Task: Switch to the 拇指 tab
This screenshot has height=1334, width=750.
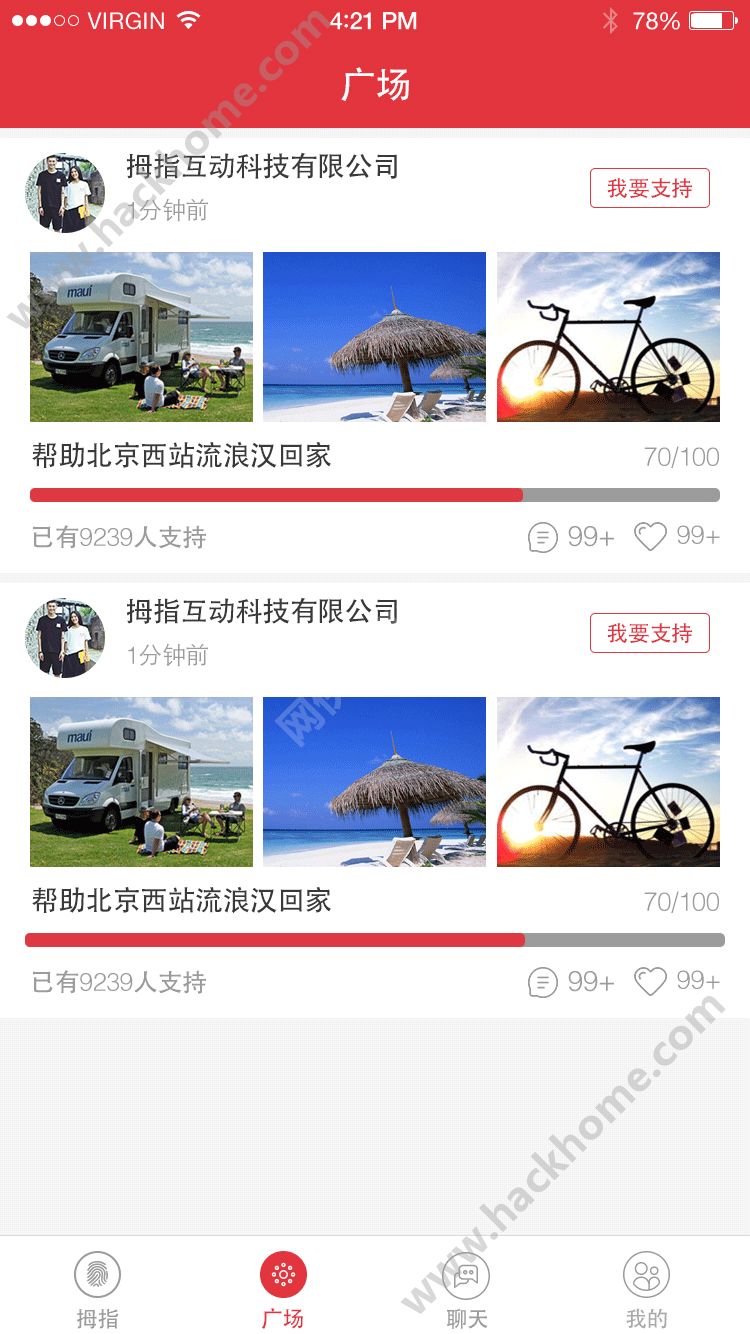Action: 97,1288
